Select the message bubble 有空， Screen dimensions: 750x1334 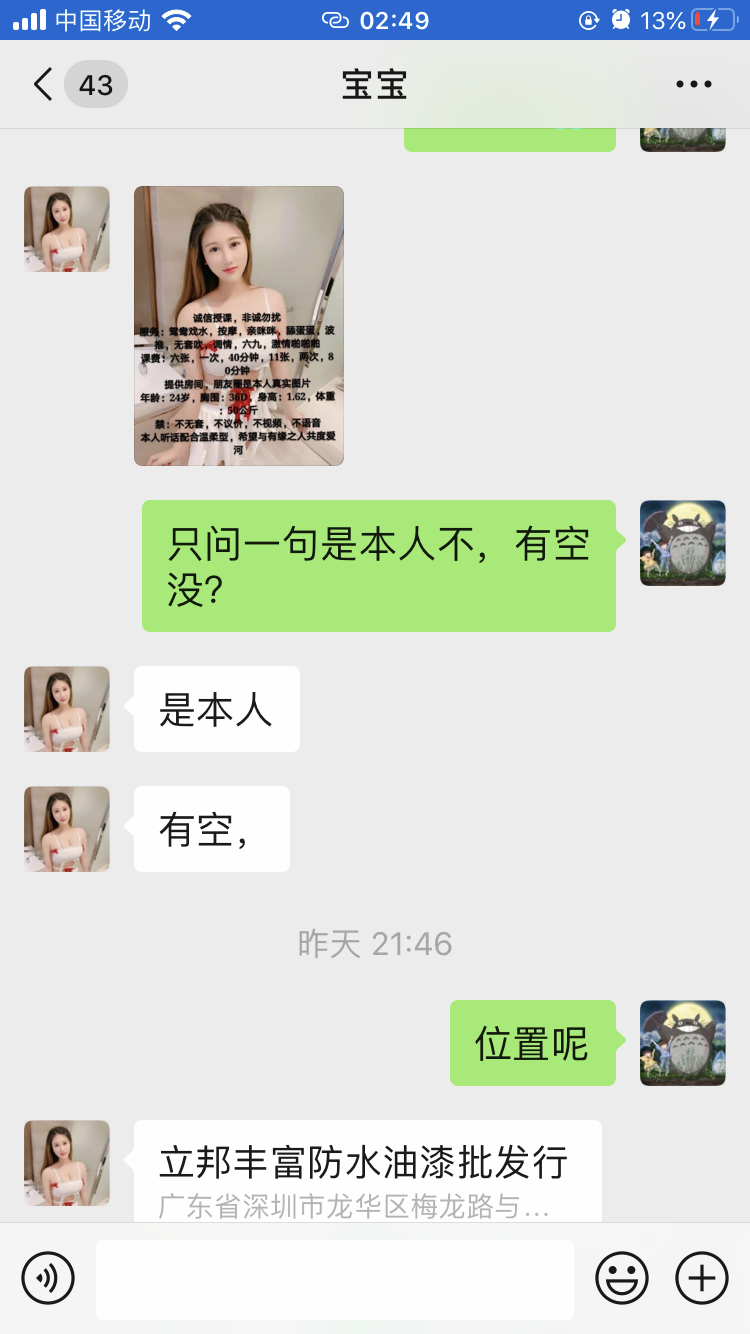pos(210,828)
